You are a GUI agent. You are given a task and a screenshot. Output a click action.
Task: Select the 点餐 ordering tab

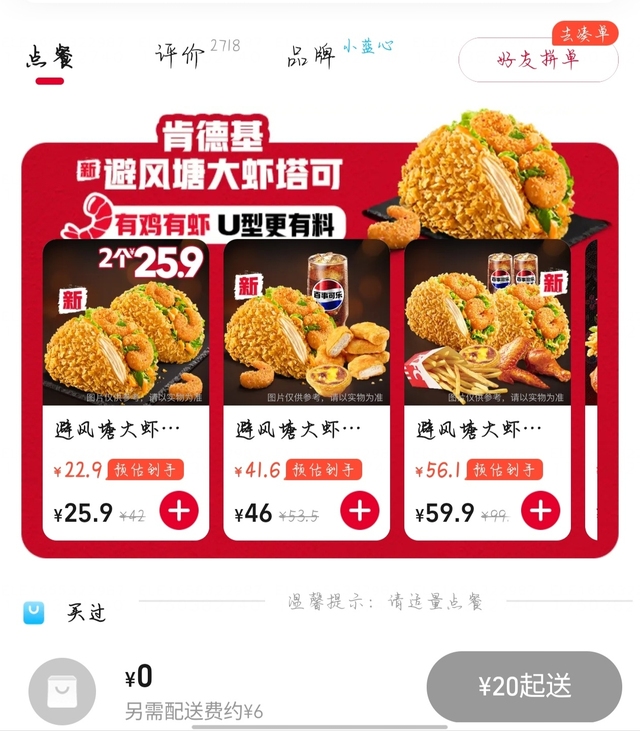[x=49, y=57]
